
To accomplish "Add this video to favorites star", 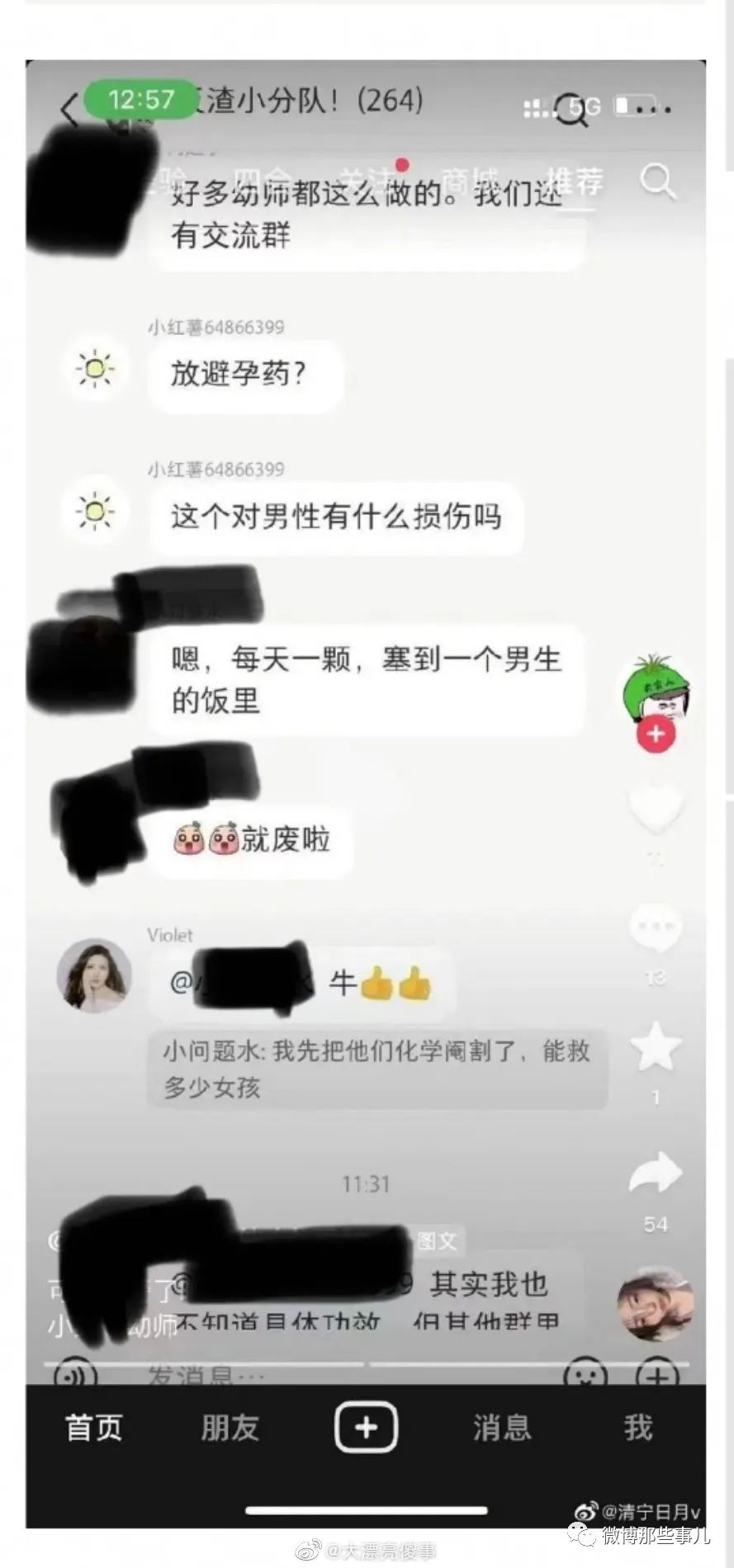I will pos(656,1047).
